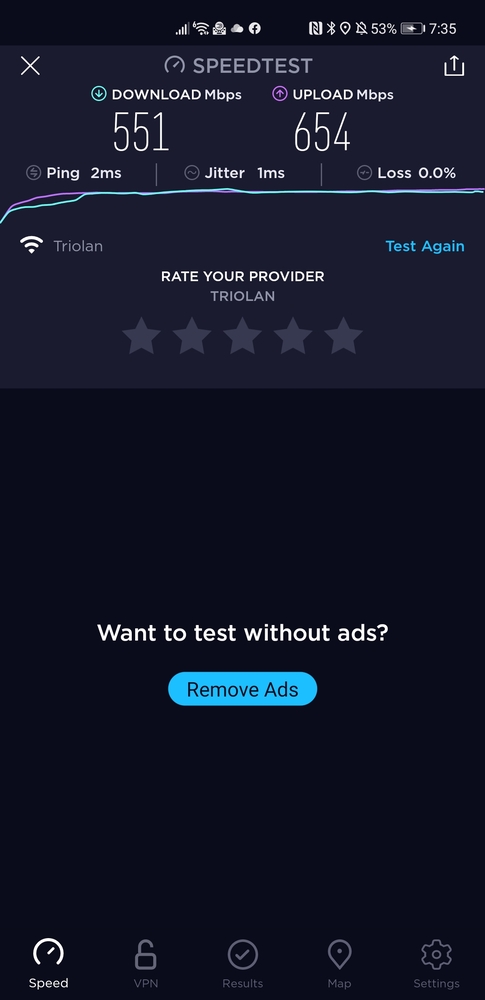Screen dimensions: 485x1000
Task: Rate Triolan one star
Action: pos(141,336)
